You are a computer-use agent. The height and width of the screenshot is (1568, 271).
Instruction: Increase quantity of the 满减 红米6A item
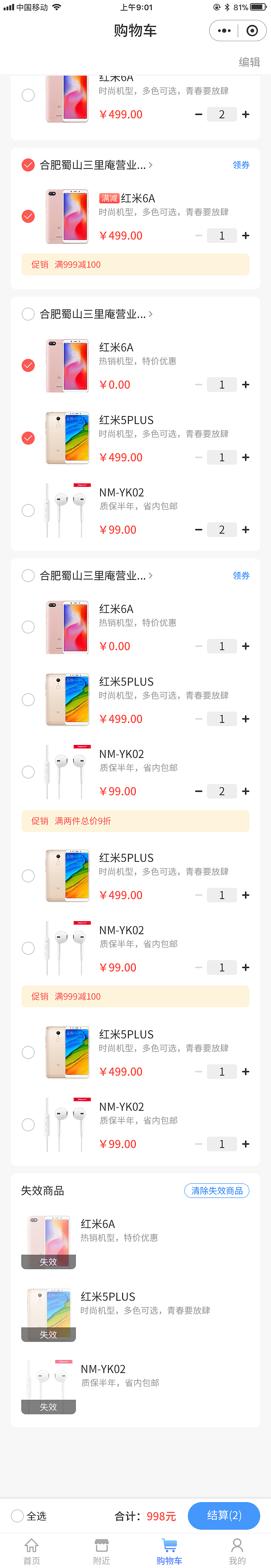tap(245, 236)
